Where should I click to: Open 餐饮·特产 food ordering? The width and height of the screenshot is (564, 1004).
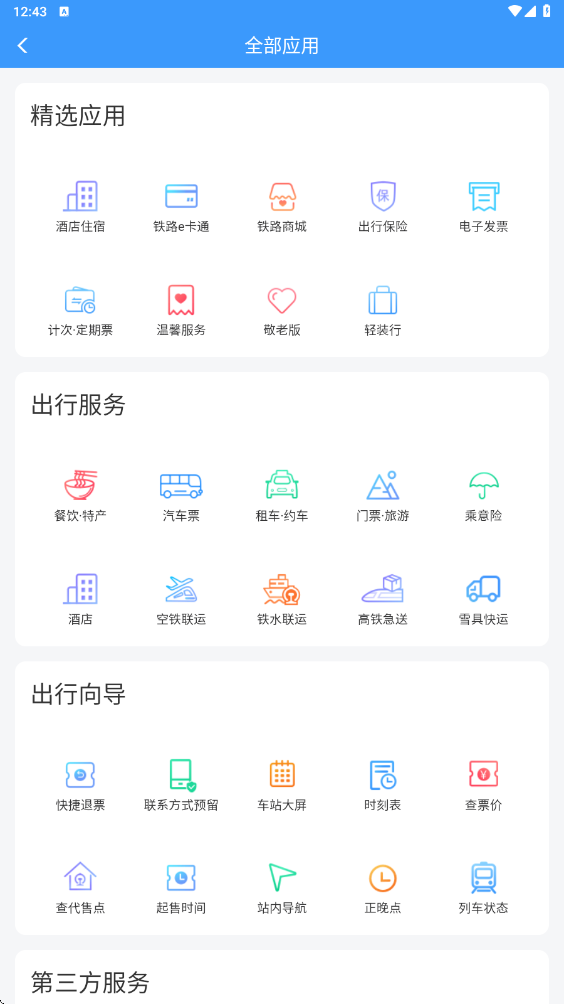[x=80, y=496]
